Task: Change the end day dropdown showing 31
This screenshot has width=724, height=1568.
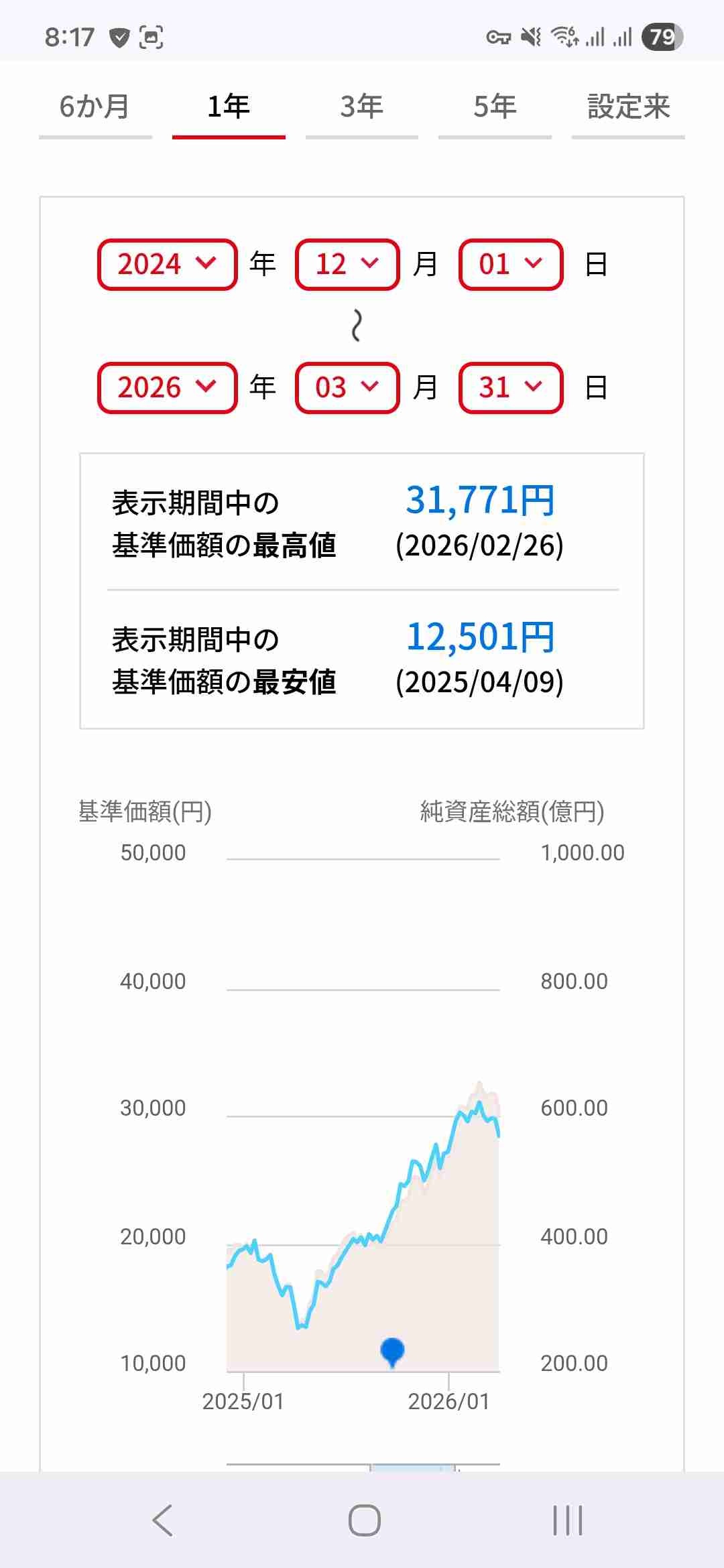Action: pos(511,388)
